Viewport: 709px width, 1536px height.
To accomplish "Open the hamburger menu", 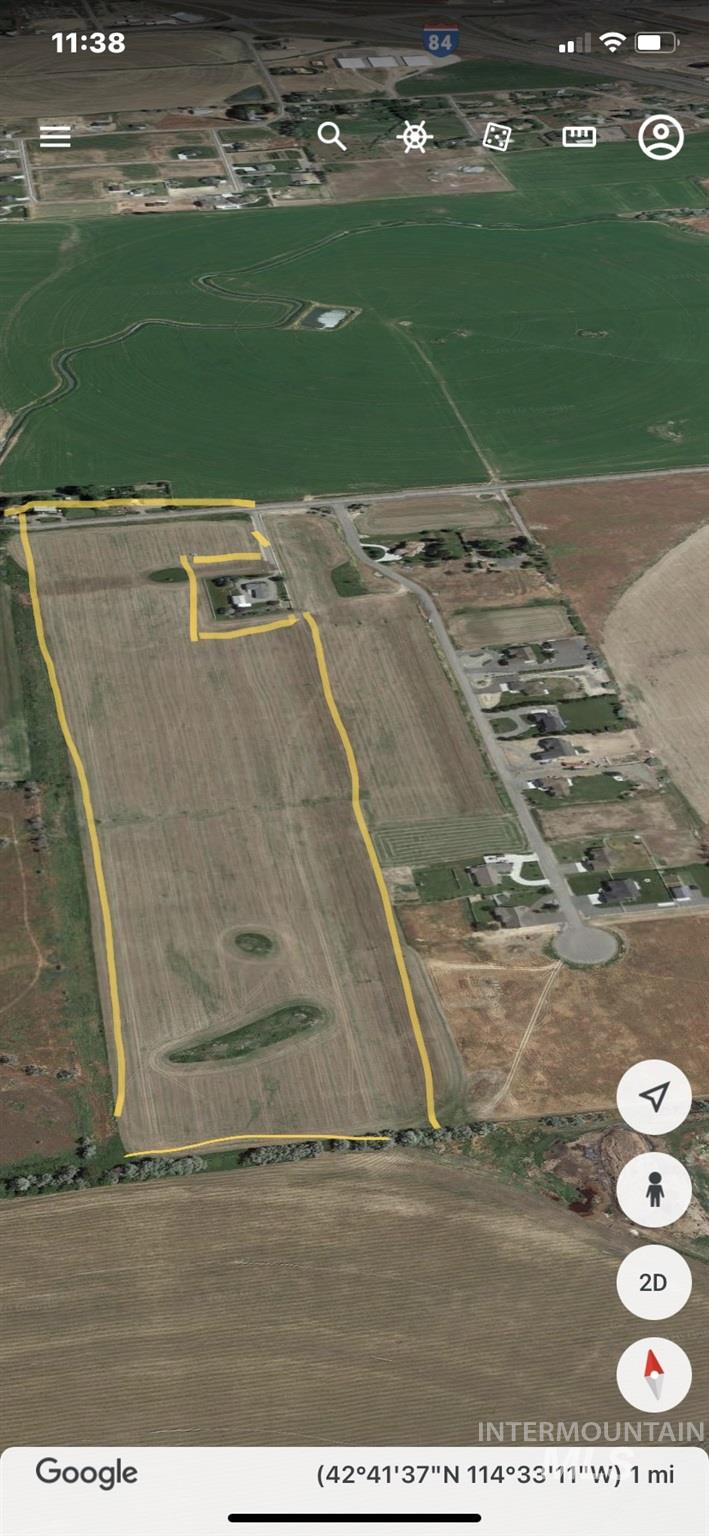I will pyautogui.click(x=55, y=137).
